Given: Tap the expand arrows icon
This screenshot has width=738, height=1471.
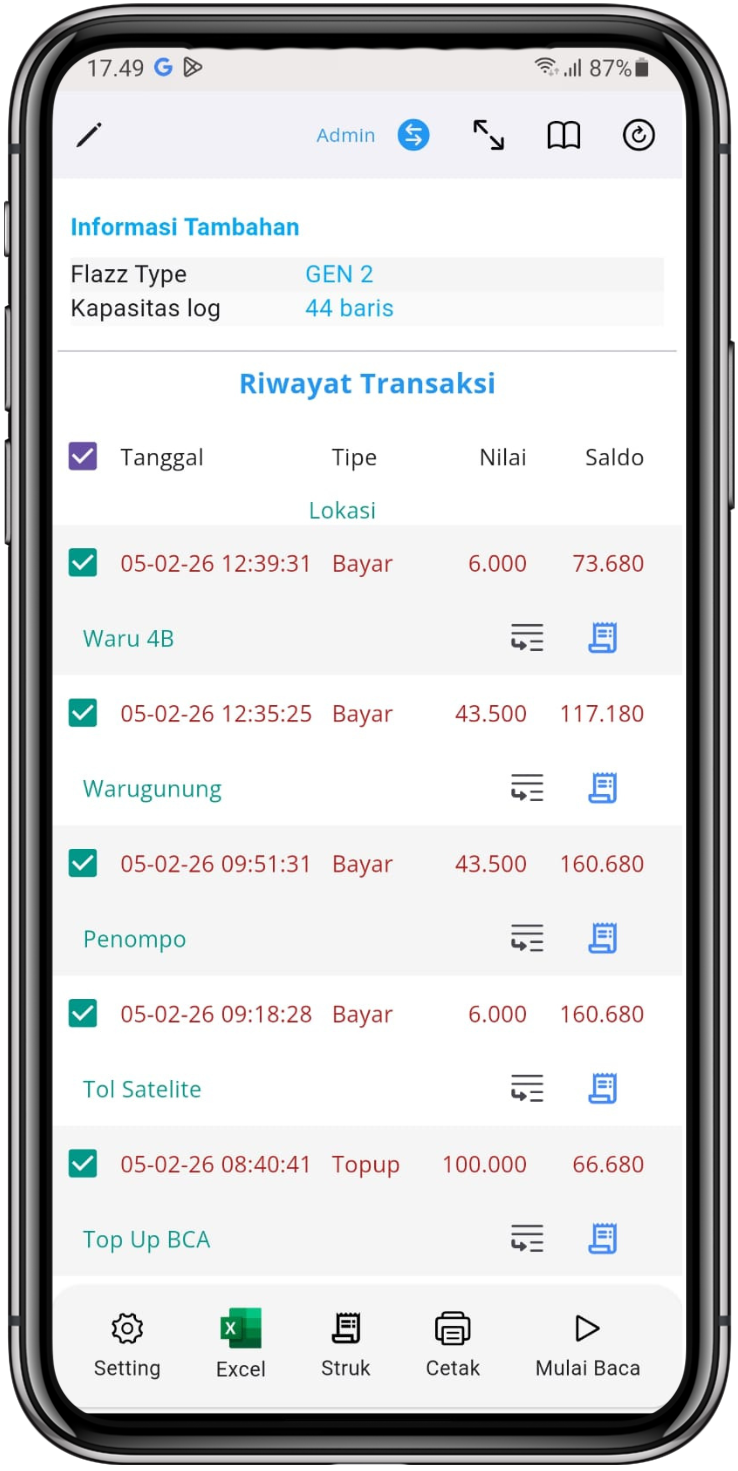Looking at the screenshot, I should 488,135.
